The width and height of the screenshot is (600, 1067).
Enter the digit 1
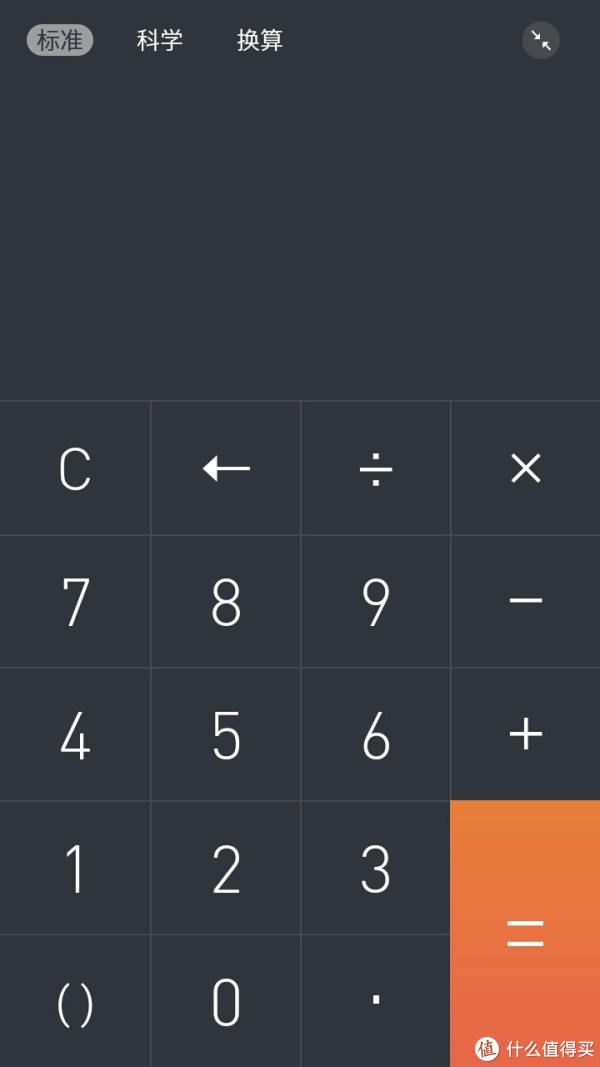pyautogui.click(x=75, y=868)
